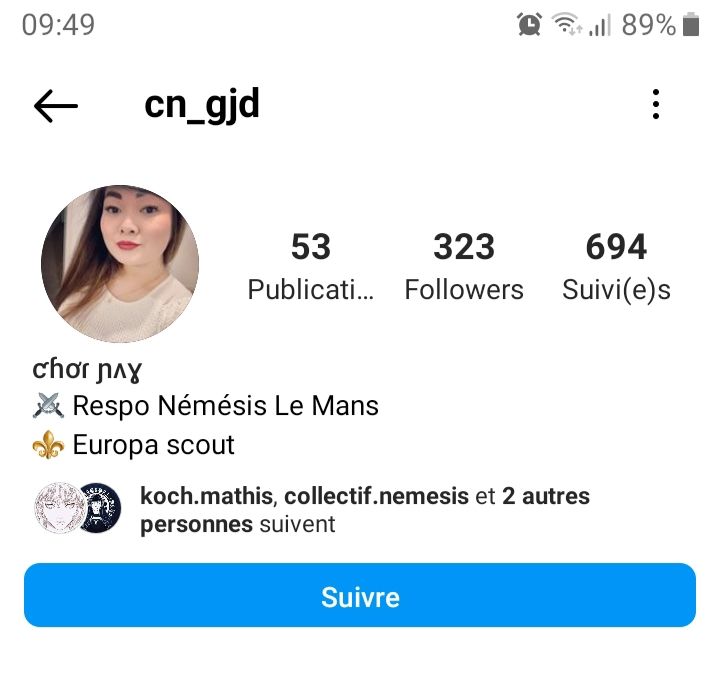Show the 694 Suivi(e)s list
This screenshot has width=720, height=674.
(616, 266)
